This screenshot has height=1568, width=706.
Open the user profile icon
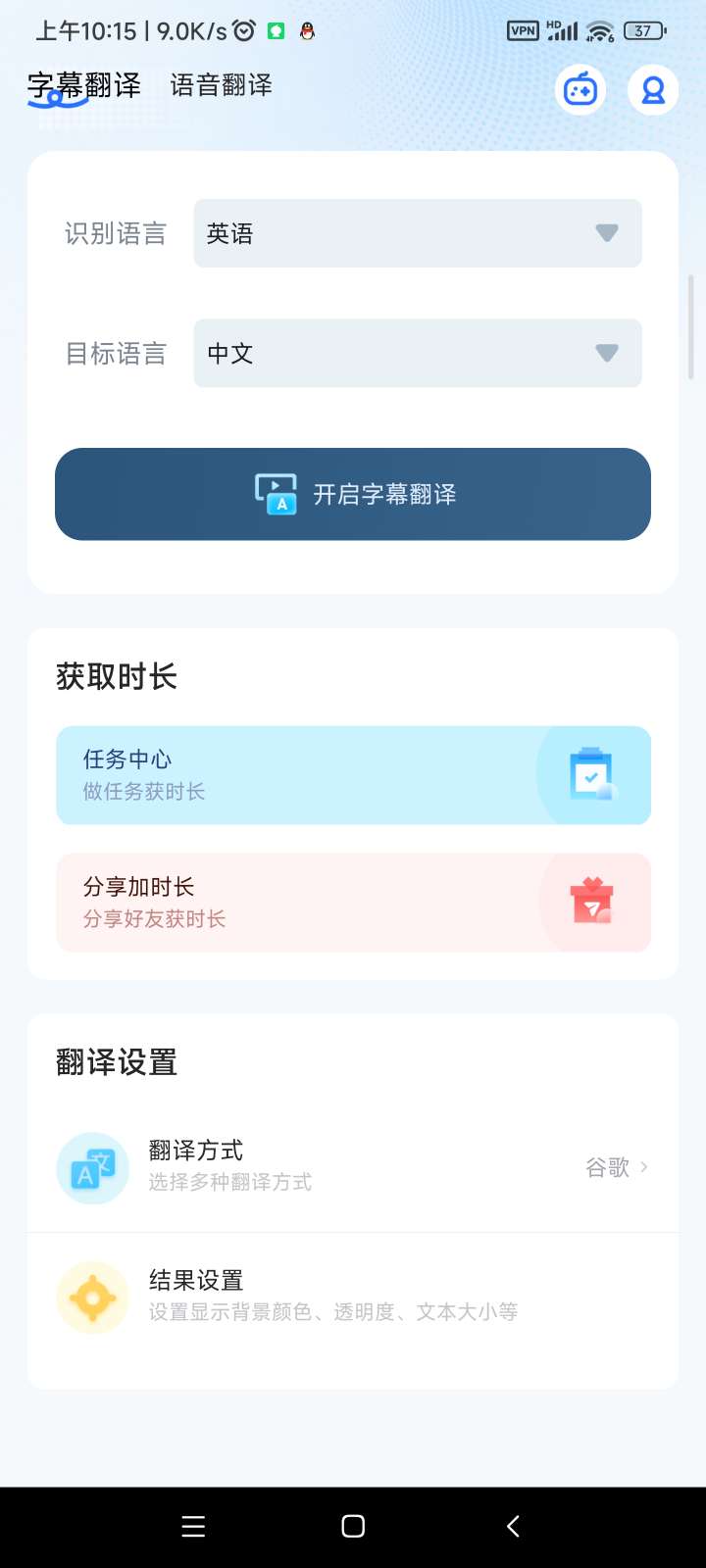(x=653, y=90)
